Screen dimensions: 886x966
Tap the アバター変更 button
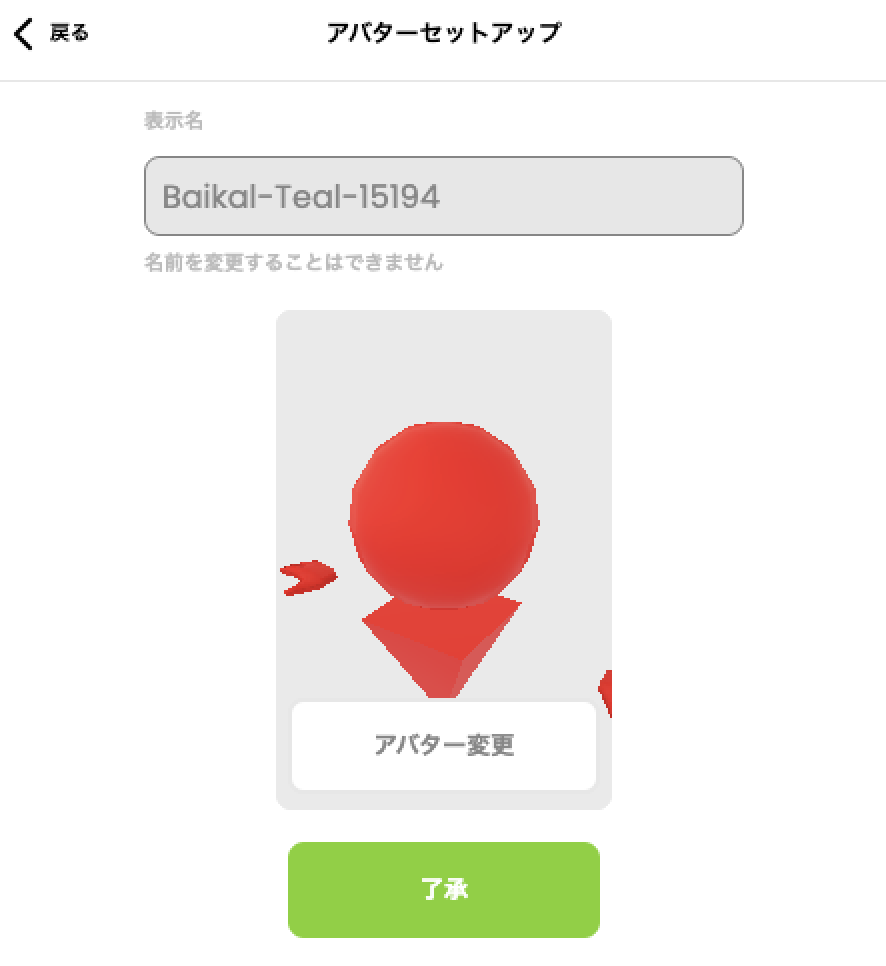[x=443, y=746]
